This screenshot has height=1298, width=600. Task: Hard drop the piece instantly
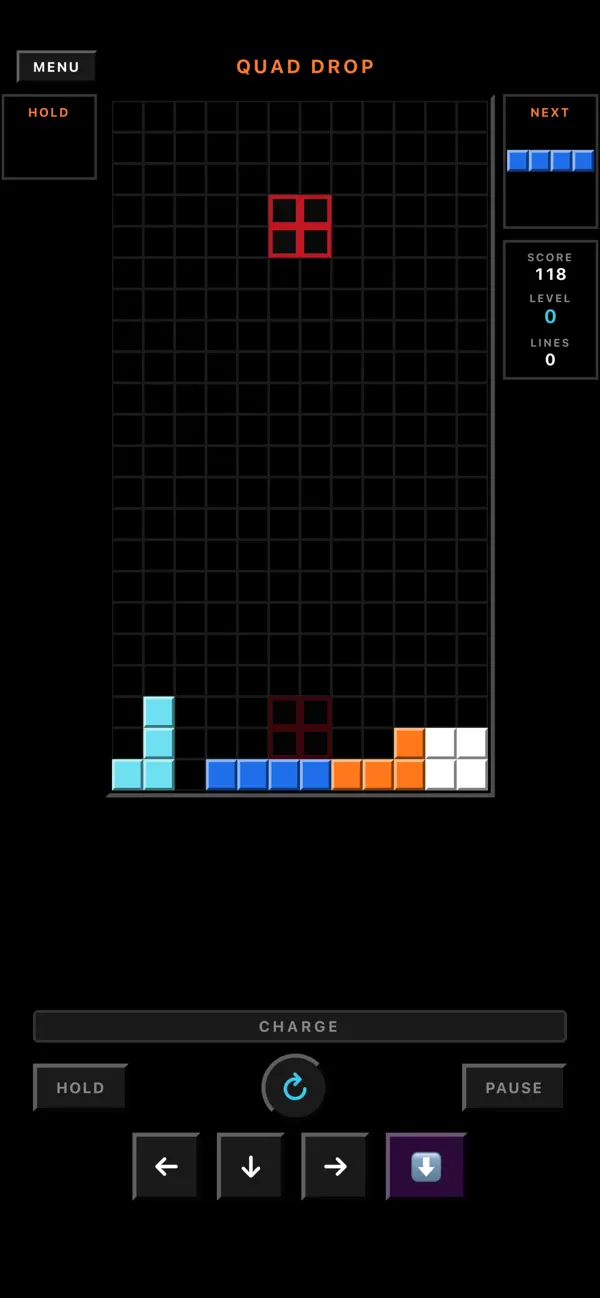pyautogui.click(x=426, y=1166)
